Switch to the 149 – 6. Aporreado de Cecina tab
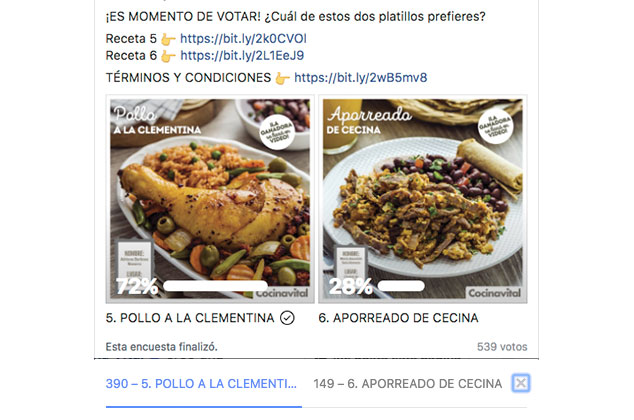Image resolution: width=634 pixels, height=420 pixels. click(x=407, y=384)
